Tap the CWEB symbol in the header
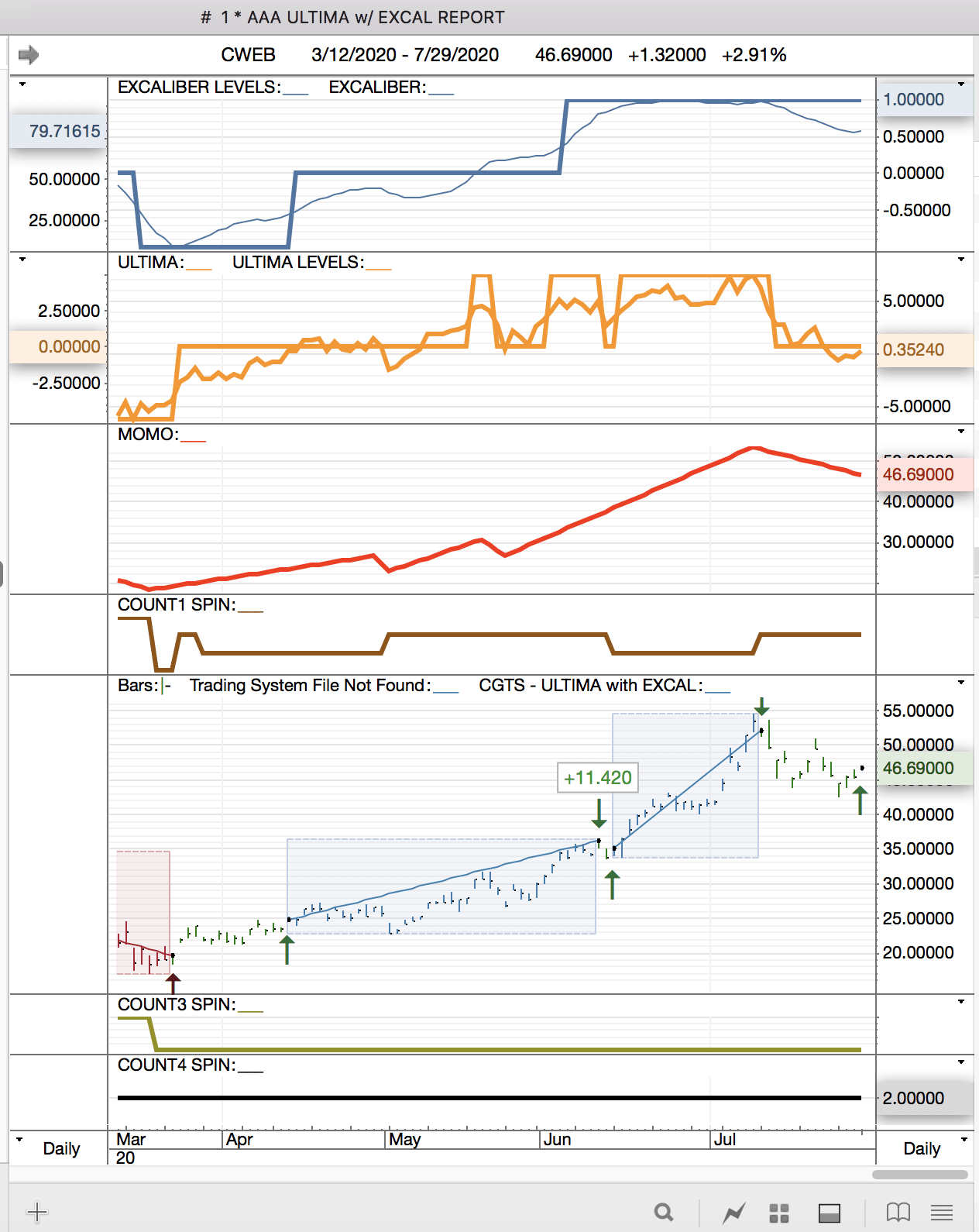 [x=248, y=55]
